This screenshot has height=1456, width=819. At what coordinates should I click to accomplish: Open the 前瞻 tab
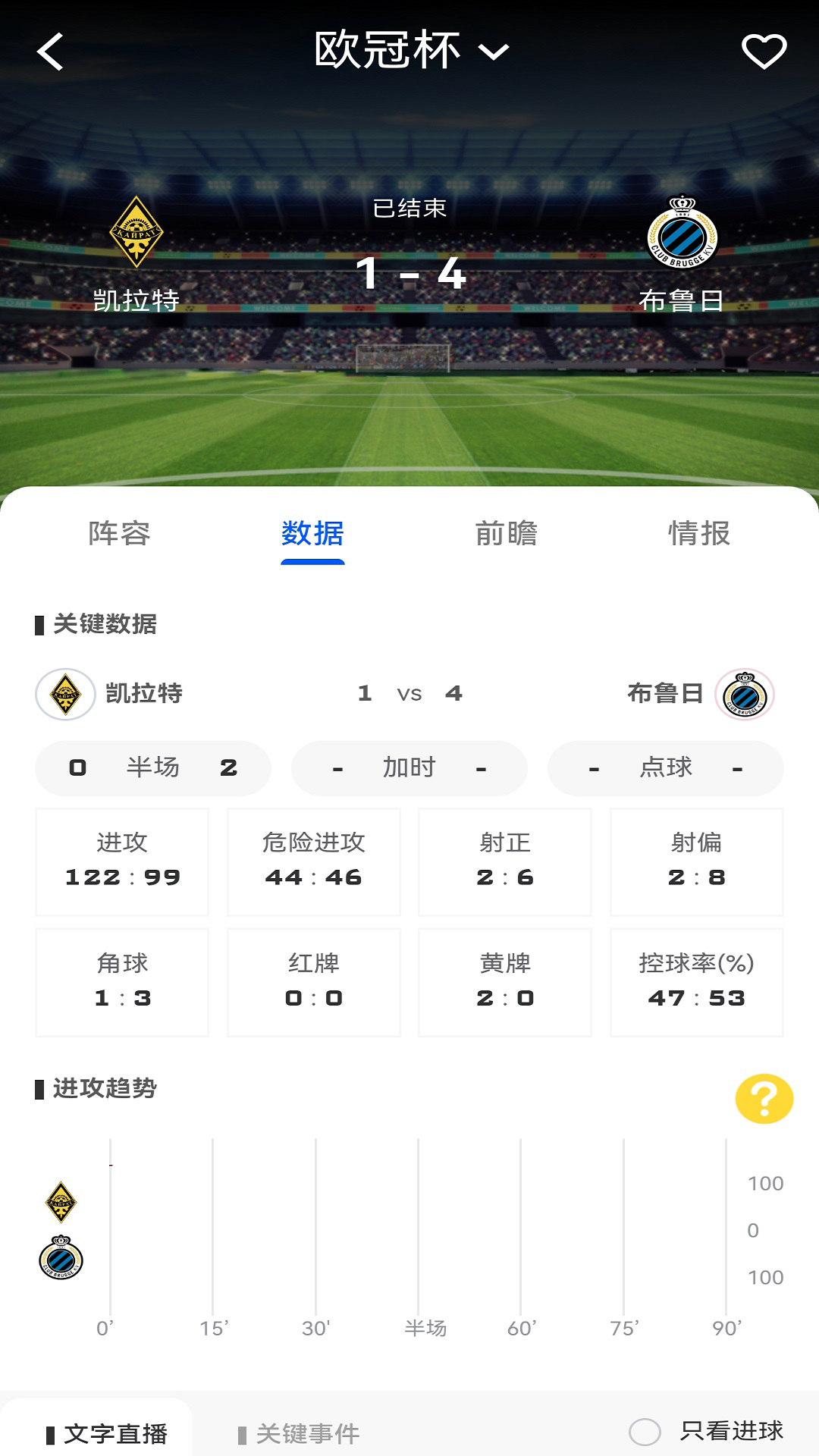pos(505,535)
